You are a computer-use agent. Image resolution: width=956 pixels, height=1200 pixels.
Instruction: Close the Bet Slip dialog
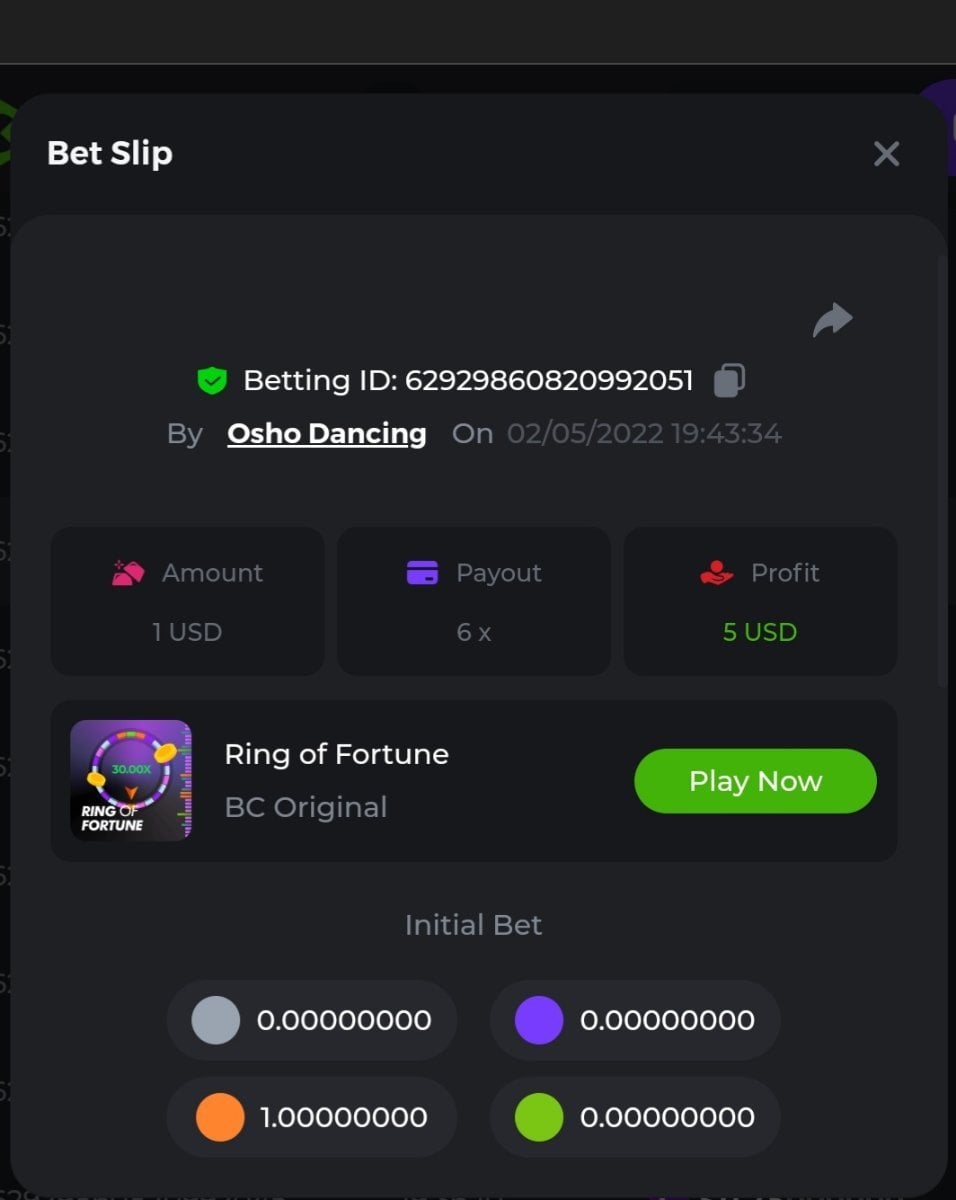(x=886, y=154)
